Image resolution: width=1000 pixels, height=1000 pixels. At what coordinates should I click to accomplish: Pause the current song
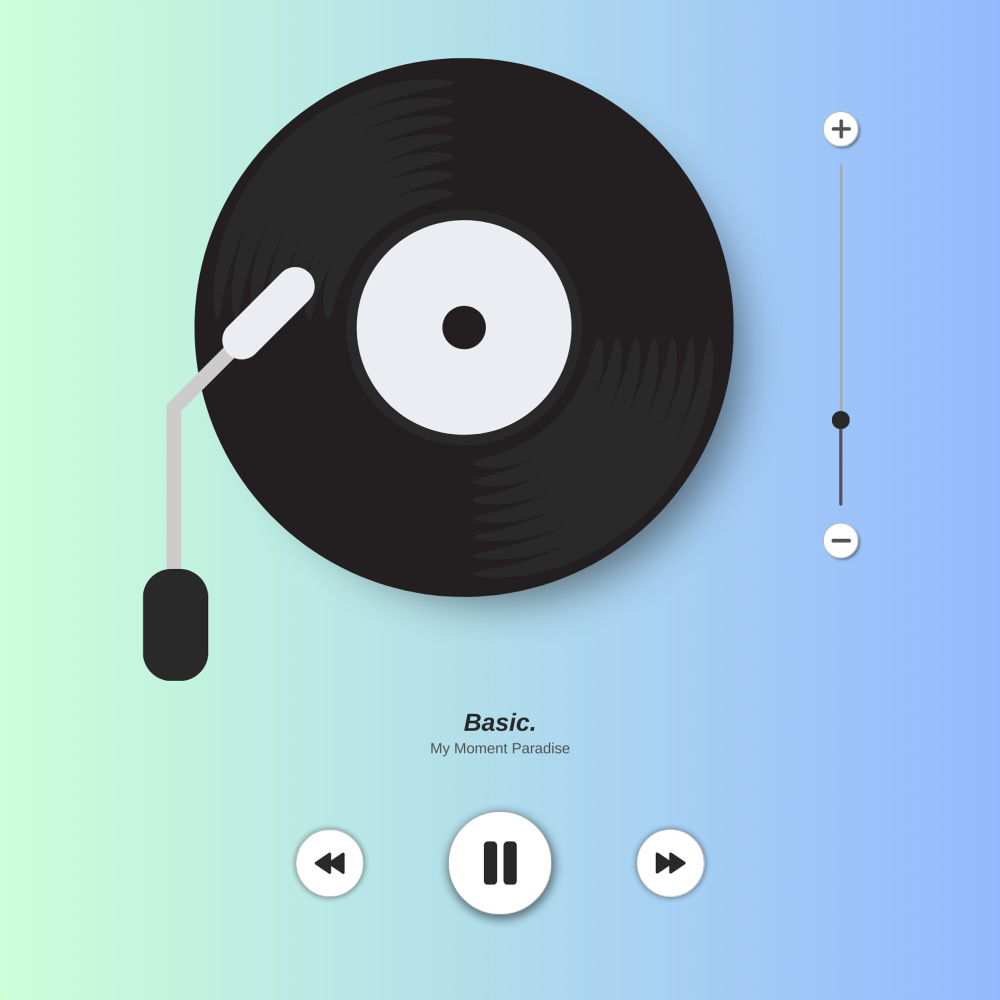tap(500, 863)
